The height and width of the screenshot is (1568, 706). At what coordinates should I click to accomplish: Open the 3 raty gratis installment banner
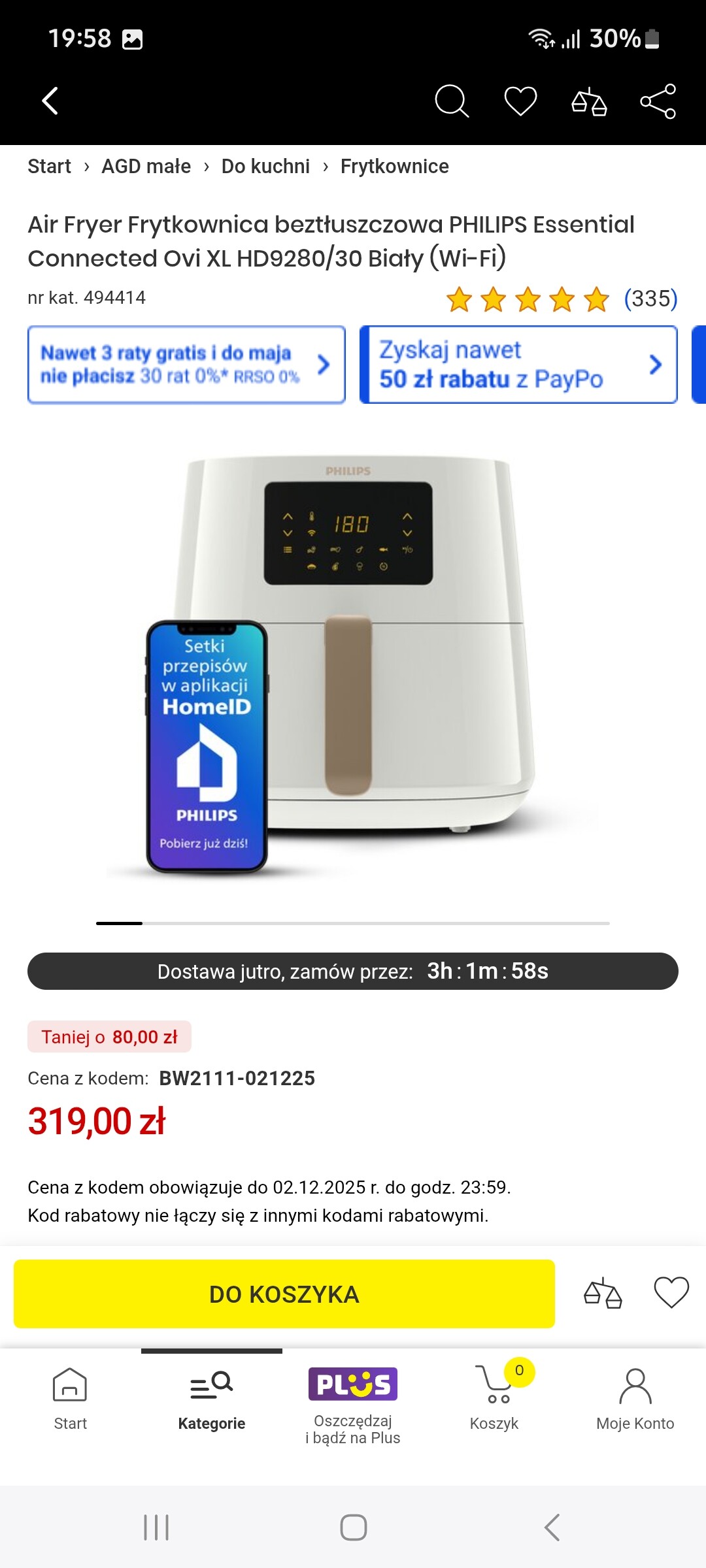186,365
